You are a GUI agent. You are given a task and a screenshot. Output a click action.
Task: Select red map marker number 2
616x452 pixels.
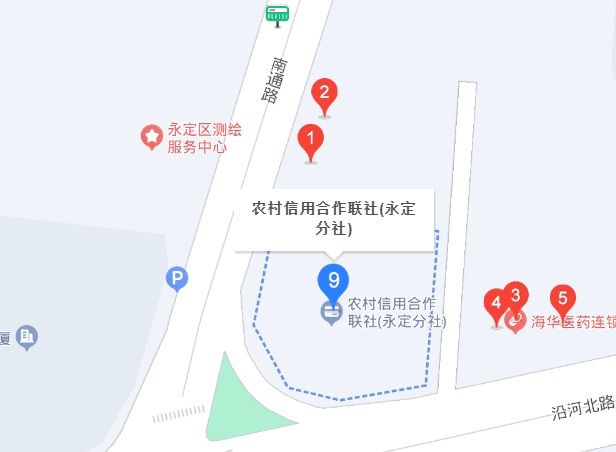tap(324, 95)
